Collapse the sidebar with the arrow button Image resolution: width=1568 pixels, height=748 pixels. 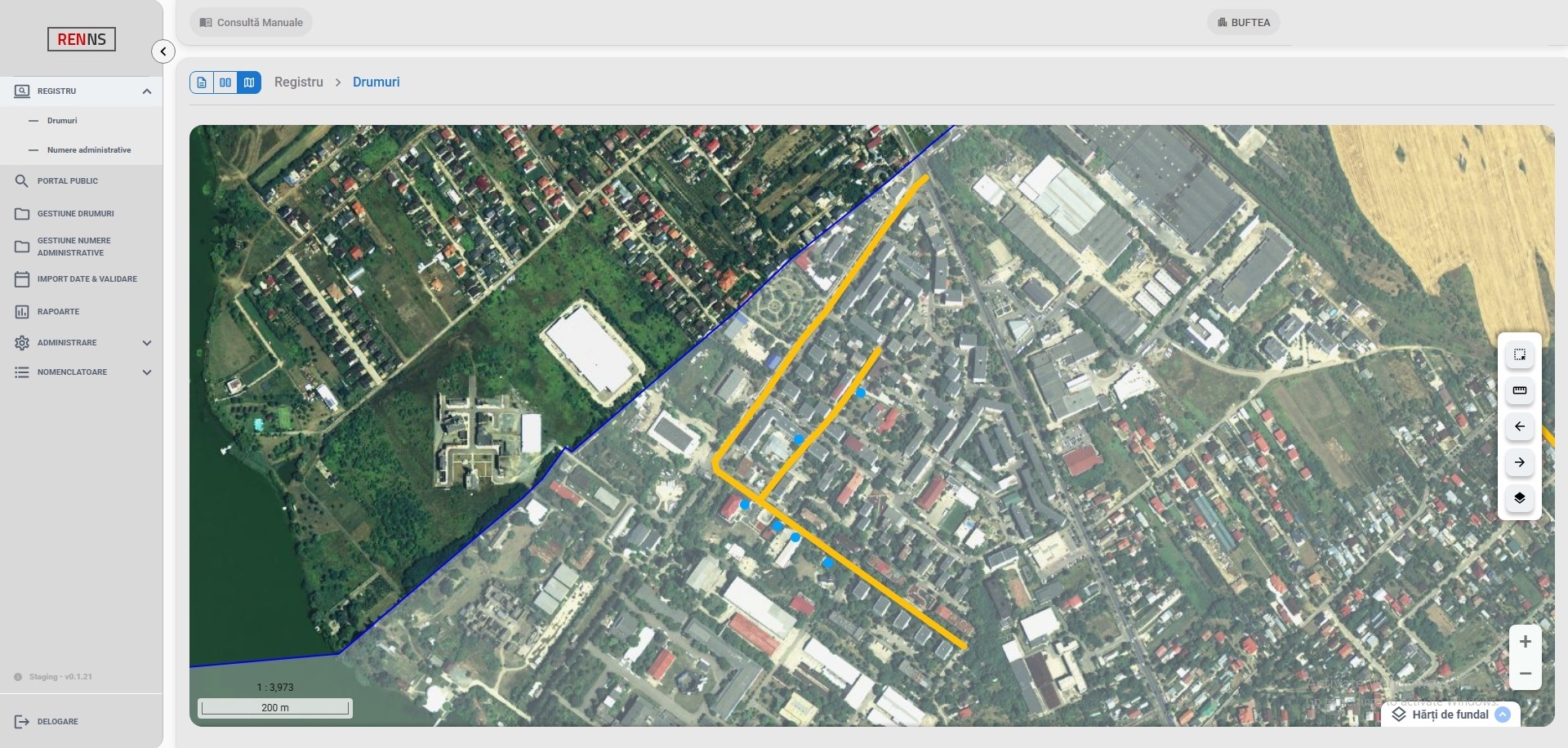click(x=163, y=51)
